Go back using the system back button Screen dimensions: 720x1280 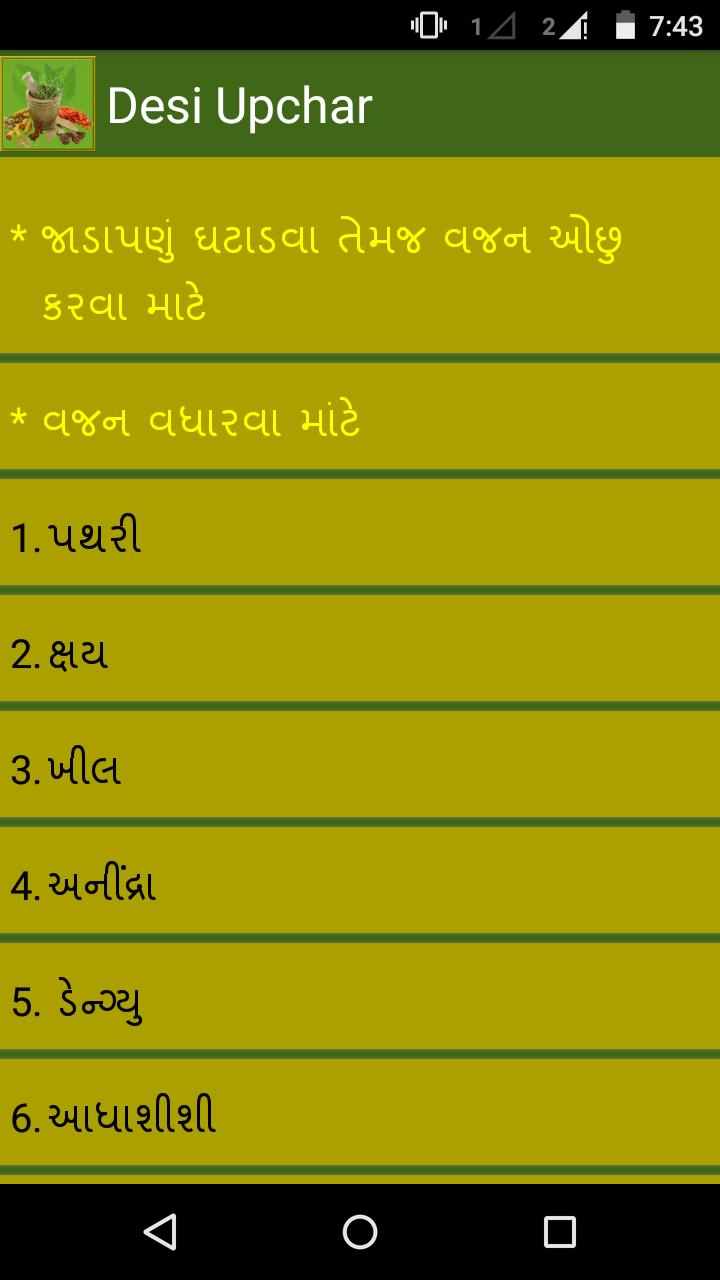[x=160, y=1232]
